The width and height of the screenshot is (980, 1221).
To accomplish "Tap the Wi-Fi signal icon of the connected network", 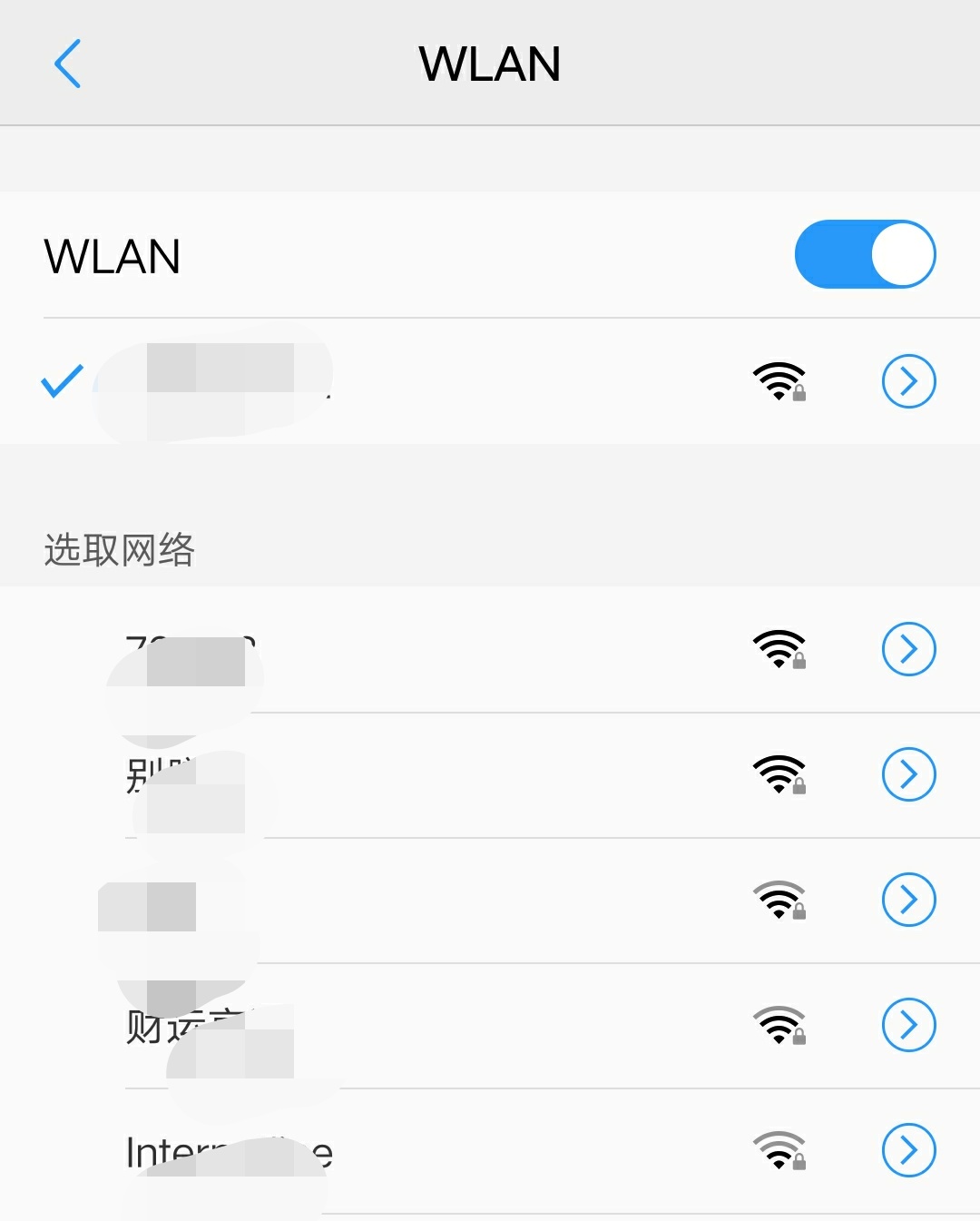I will [778, 381].
